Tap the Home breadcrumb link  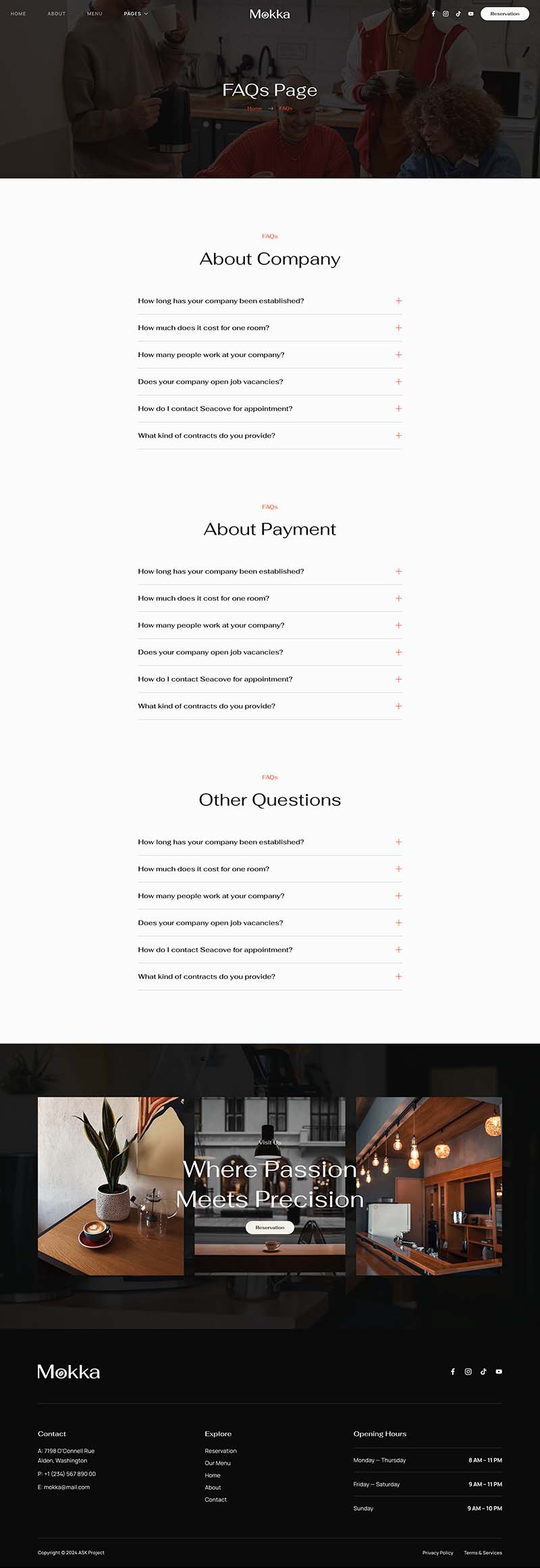click(x=254, y=109)
